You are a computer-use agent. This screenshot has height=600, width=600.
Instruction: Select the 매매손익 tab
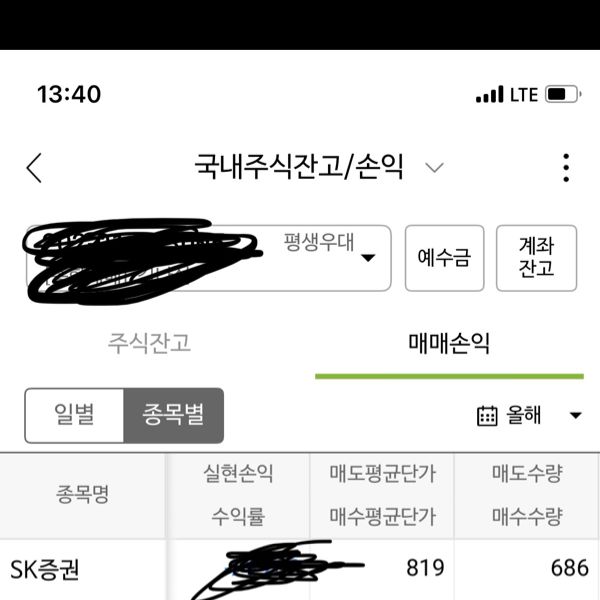click(x=449, y=343)
